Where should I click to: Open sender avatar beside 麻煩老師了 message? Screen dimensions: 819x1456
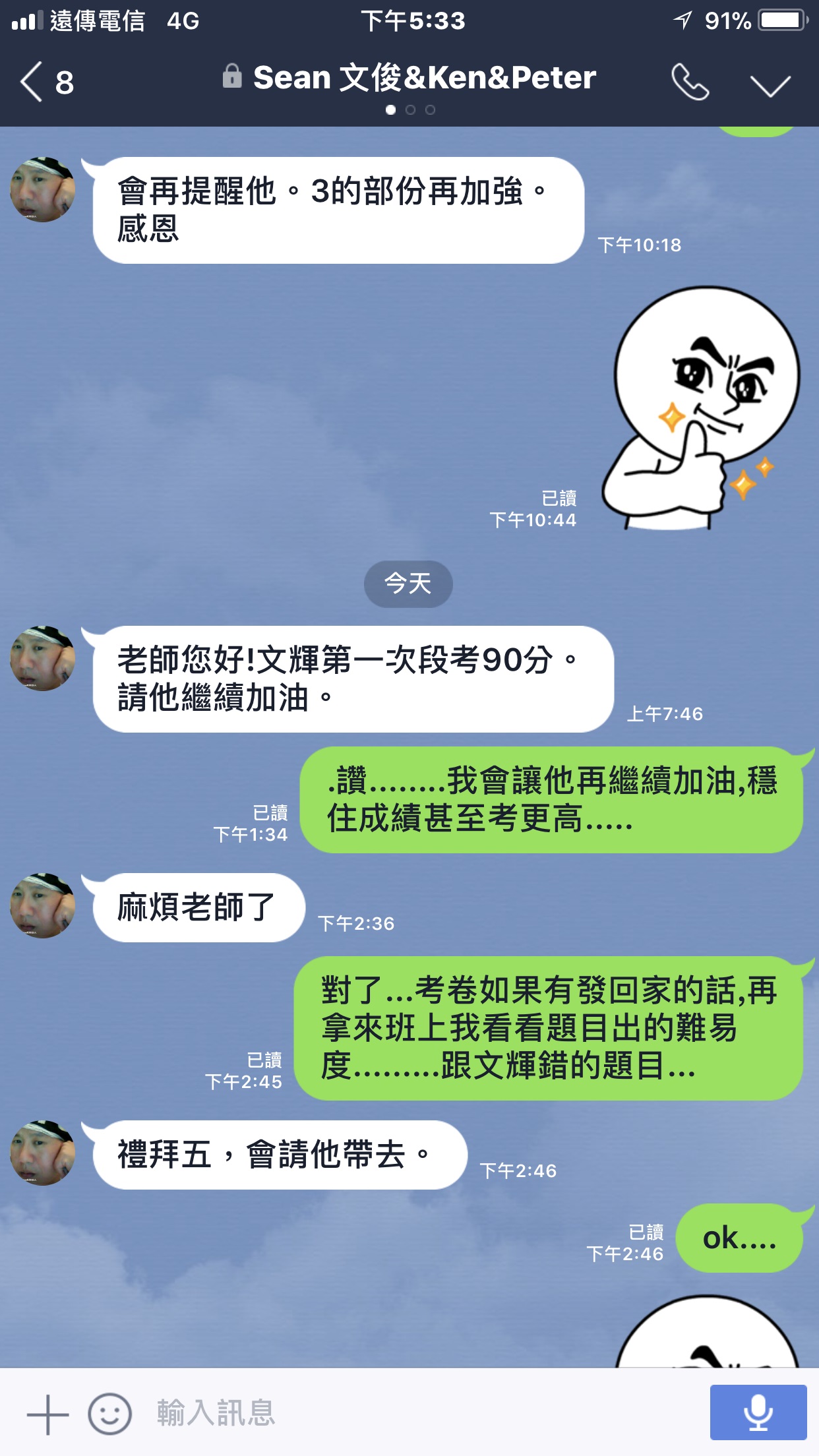point(43,906)
